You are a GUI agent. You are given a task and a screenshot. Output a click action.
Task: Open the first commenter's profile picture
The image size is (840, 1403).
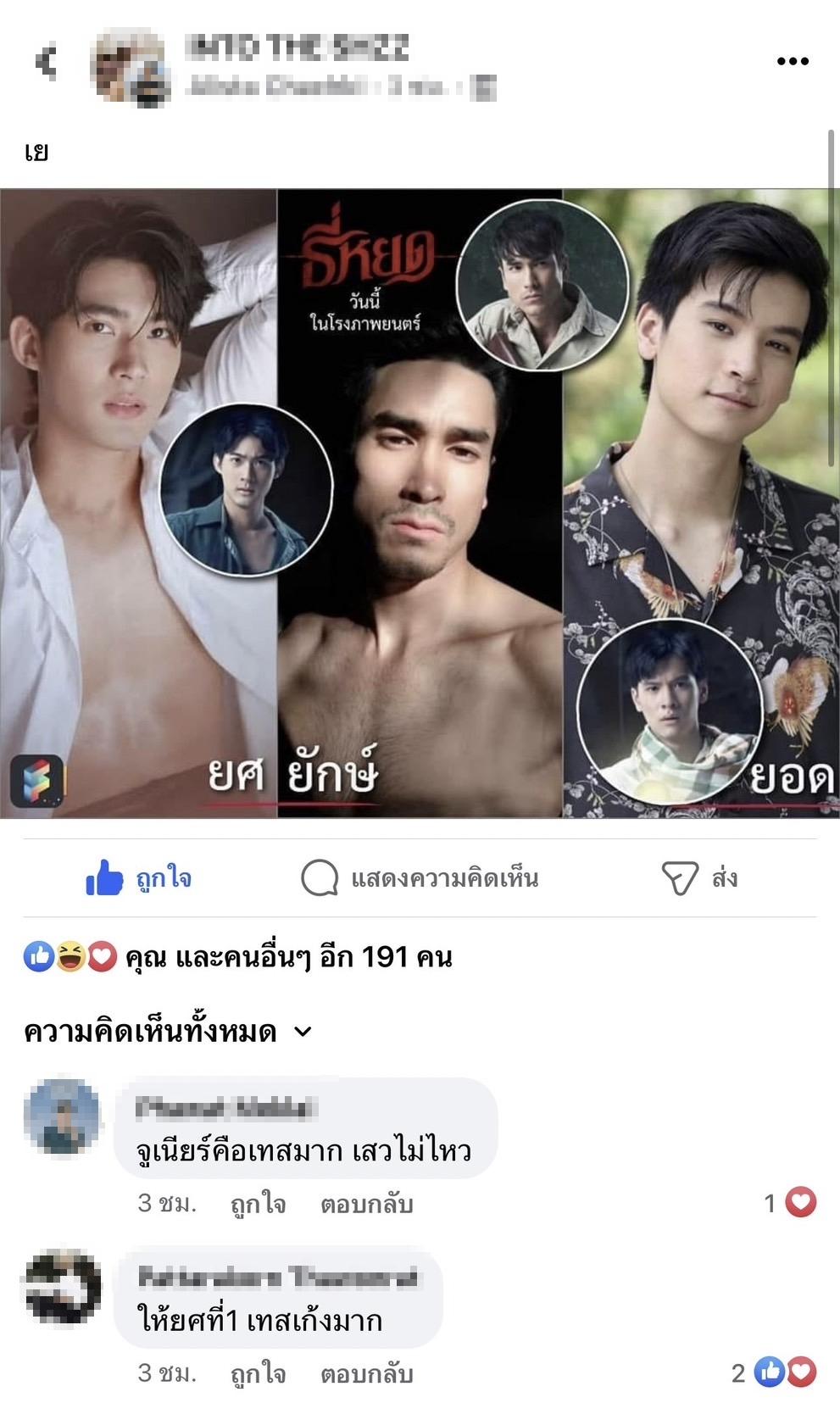point(62,1117)
